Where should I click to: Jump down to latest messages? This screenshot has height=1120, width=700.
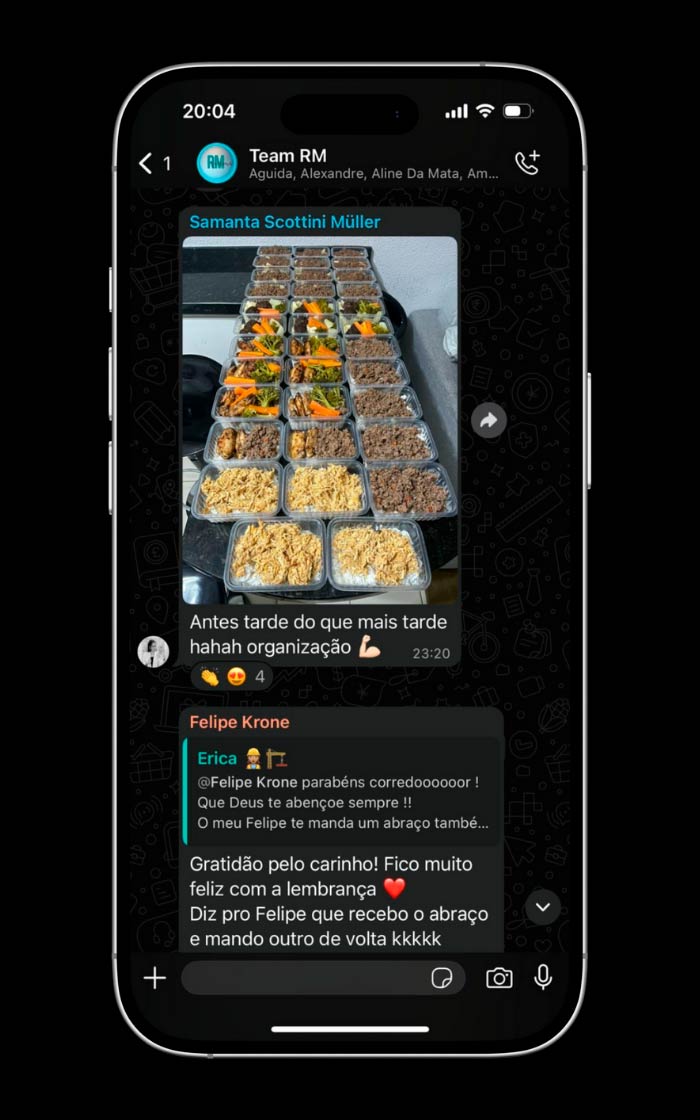[x=542, y=907]
